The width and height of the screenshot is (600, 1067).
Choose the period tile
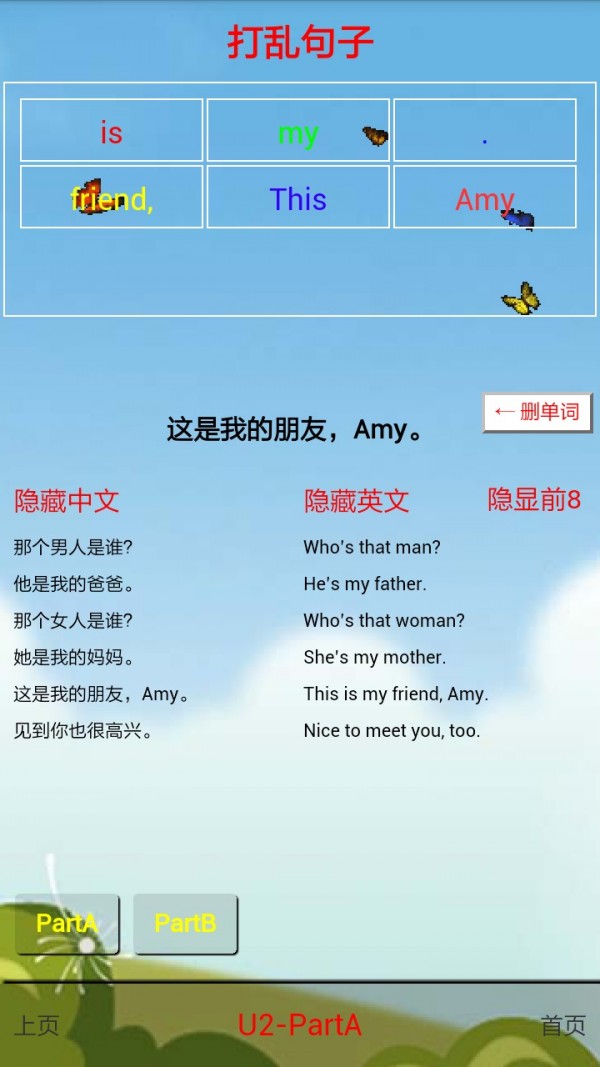tap(484, 131)
